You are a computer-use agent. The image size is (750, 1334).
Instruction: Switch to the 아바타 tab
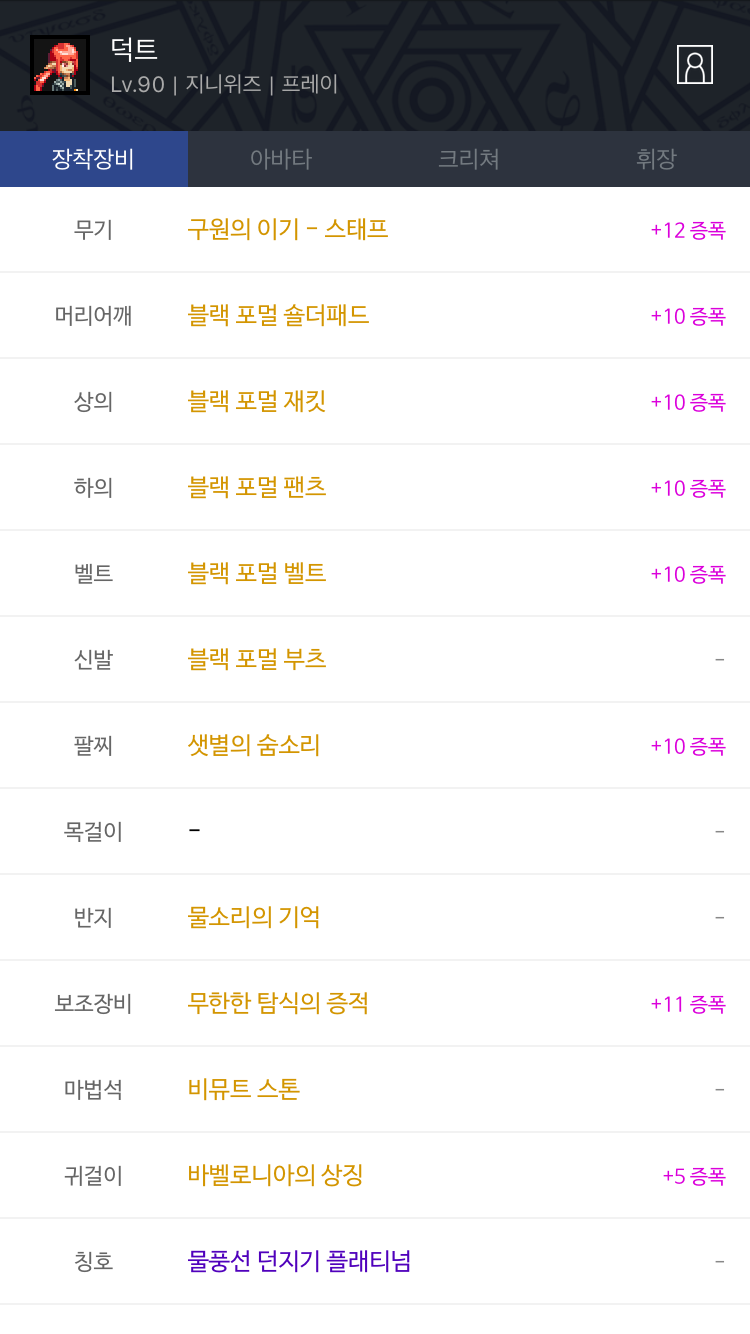pos(281,159)
